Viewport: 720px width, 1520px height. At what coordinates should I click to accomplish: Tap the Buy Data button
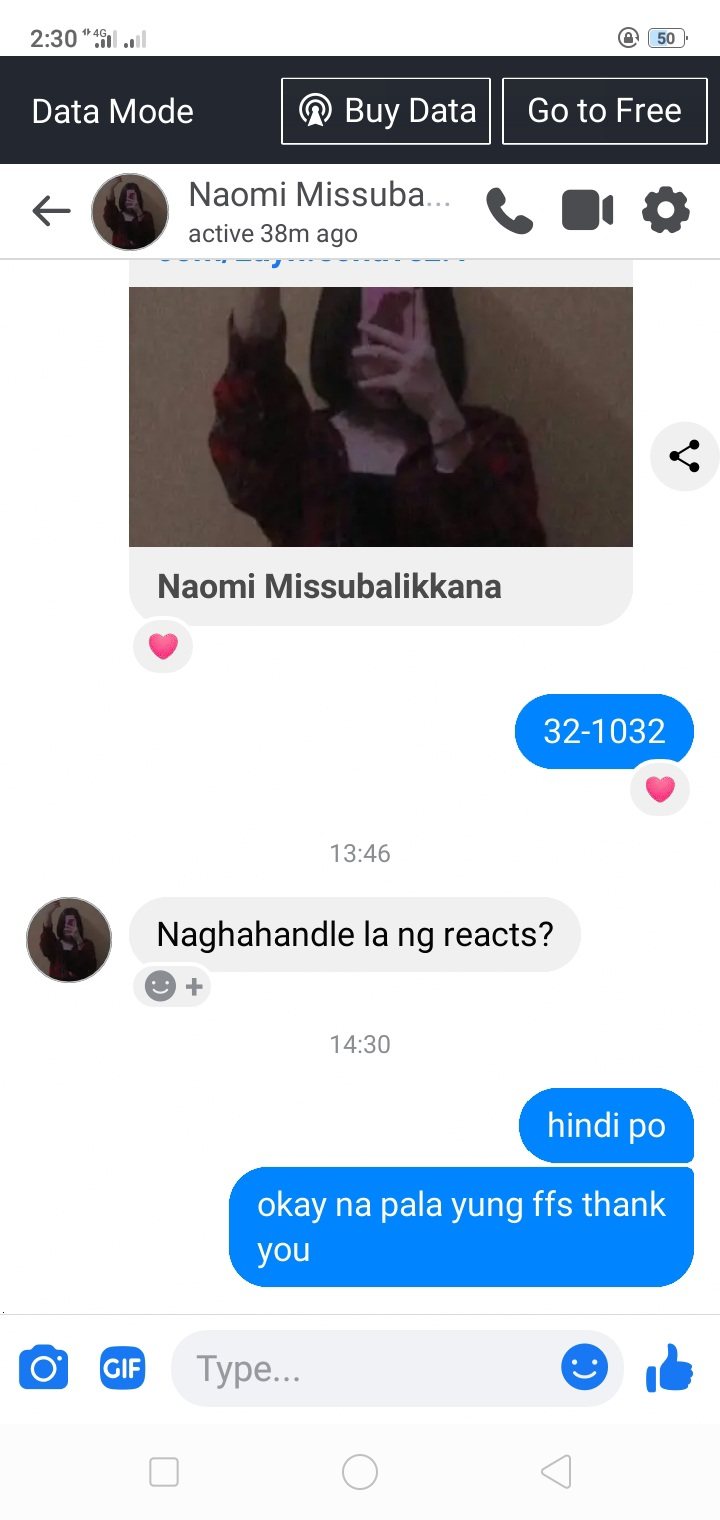click(386, 111)
